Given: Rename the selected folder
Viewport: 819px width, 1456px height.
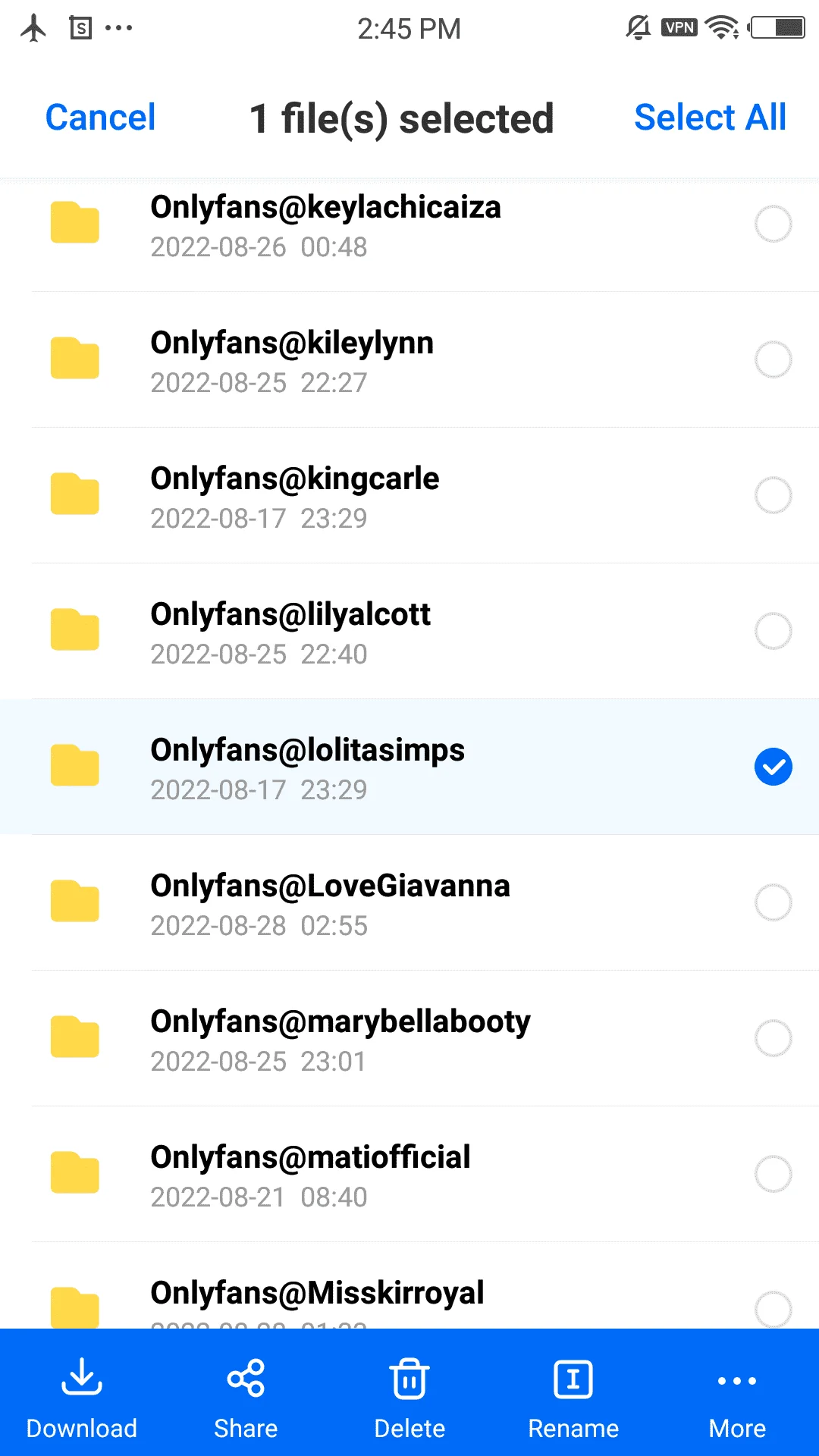Looking at the screenshot, I should [x=573, y=1398].
